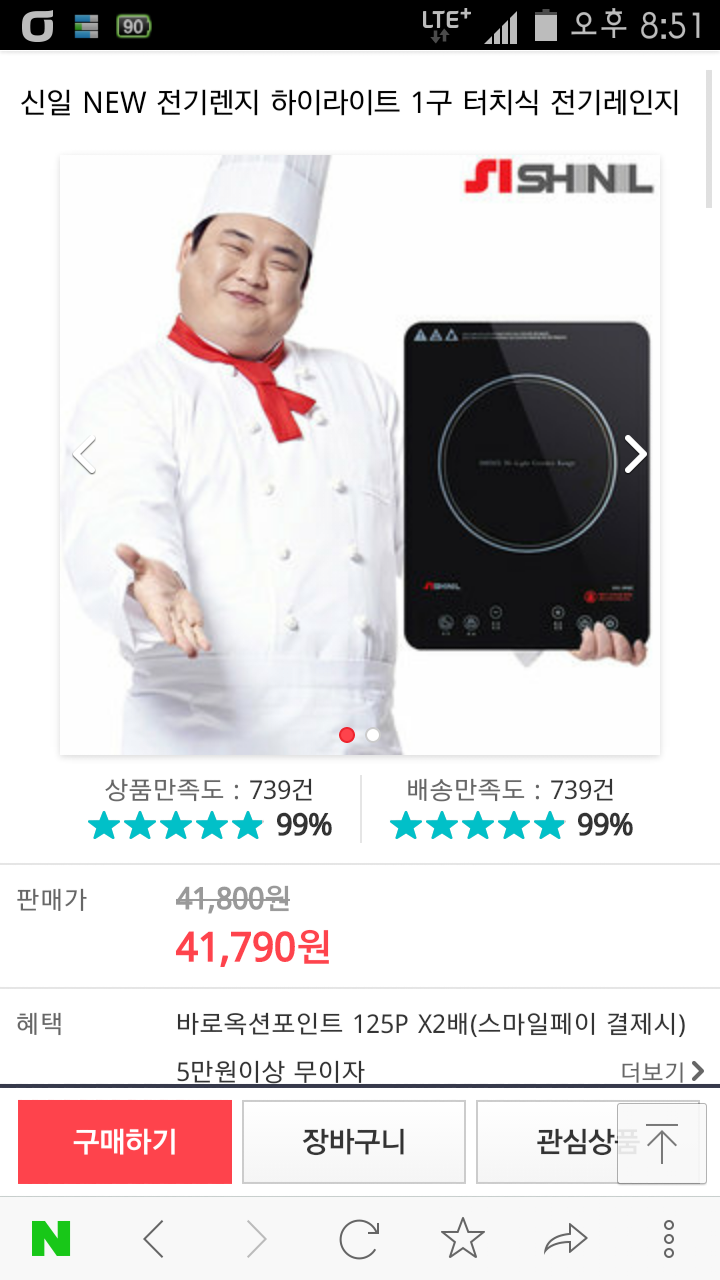The height and width of the screenshot is (1280, 720).
Task: Tap the 구매하기 buy button
Action: [125, 1142]
